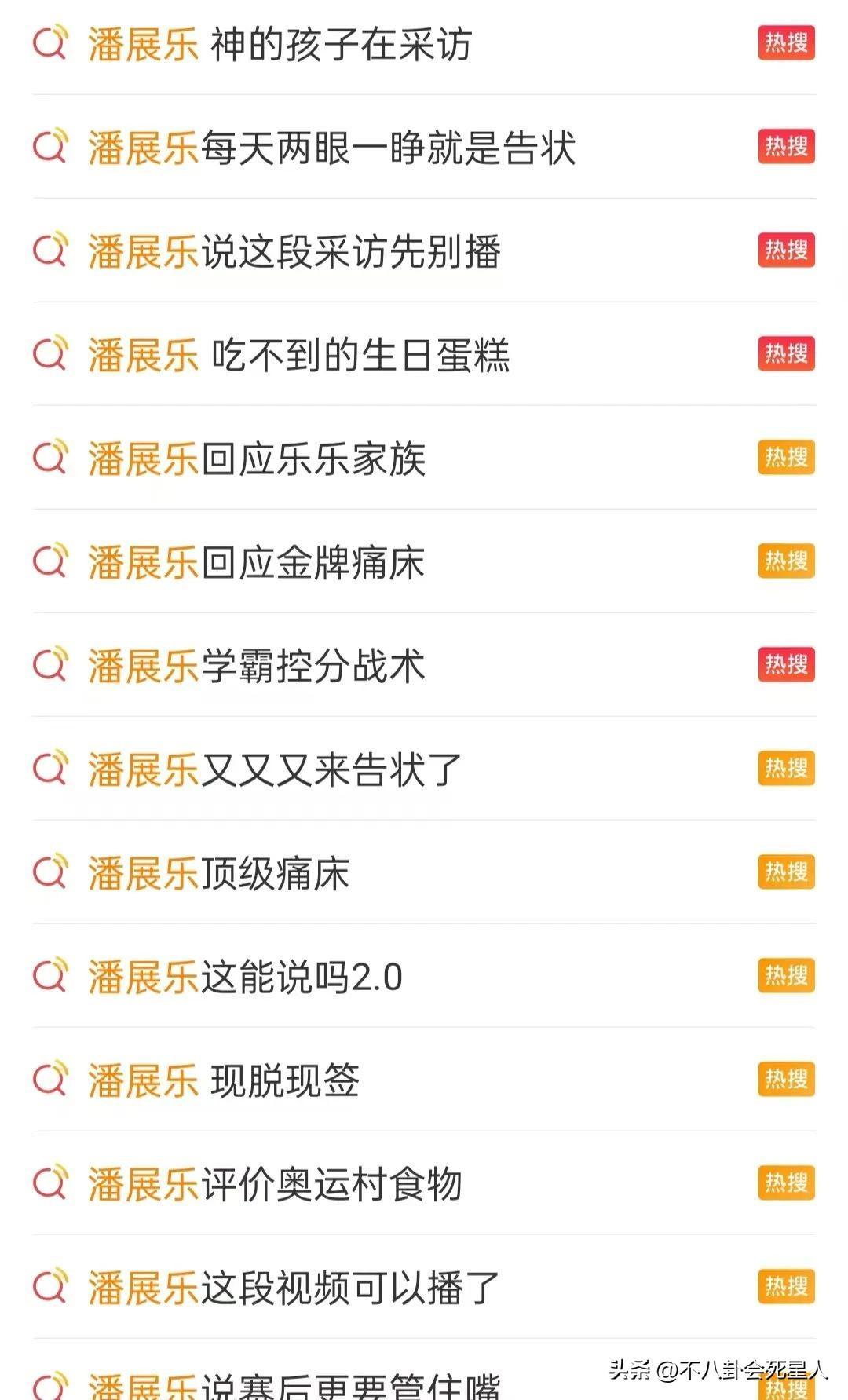Open 潘展乐 现脱现签
Viewport: 848px width, 1400px height.
[224, 1080]
